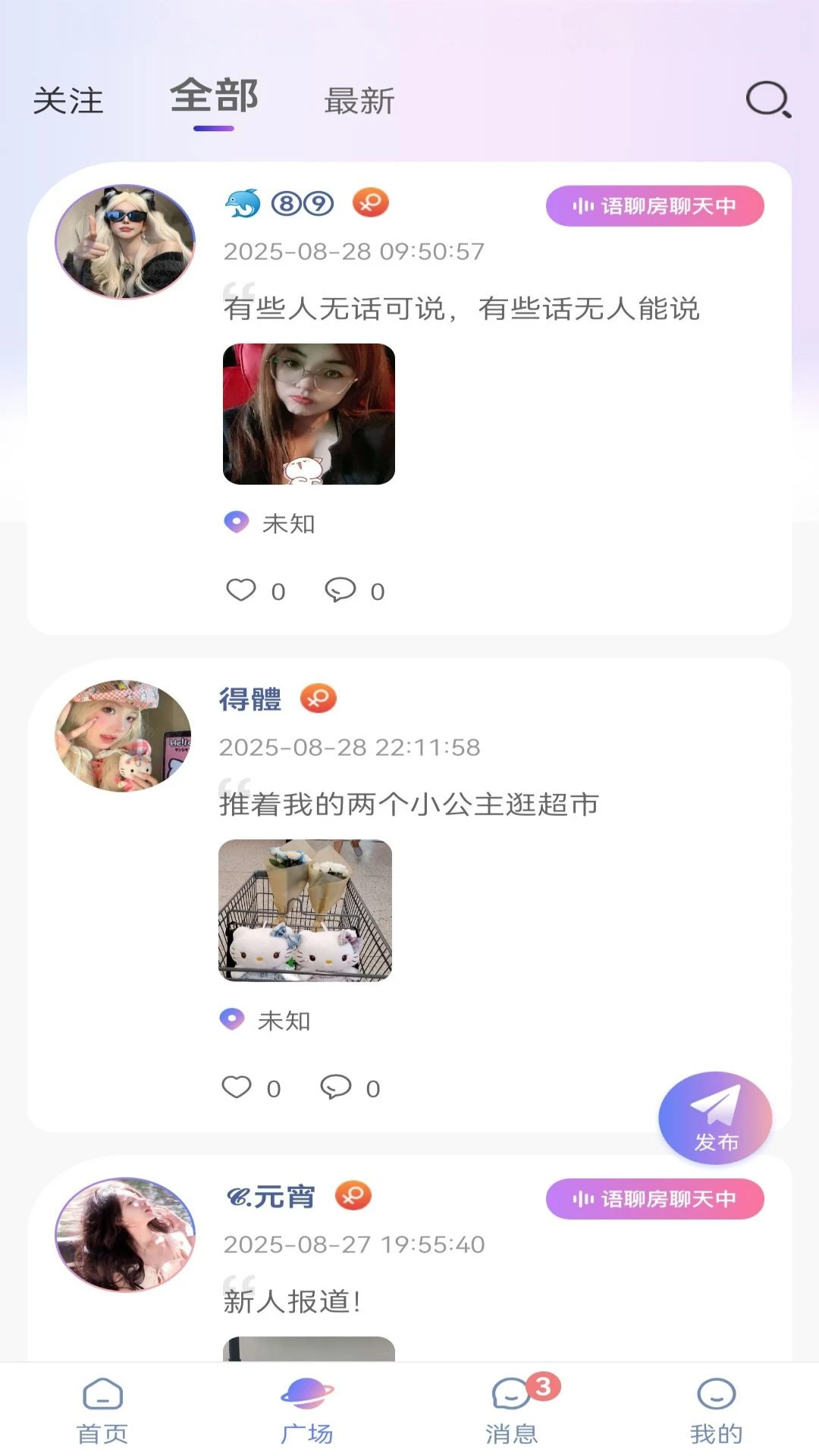Switch to the 最新 tab
The height and width of the screenshot is (1456, 819).
coord(358,102)
